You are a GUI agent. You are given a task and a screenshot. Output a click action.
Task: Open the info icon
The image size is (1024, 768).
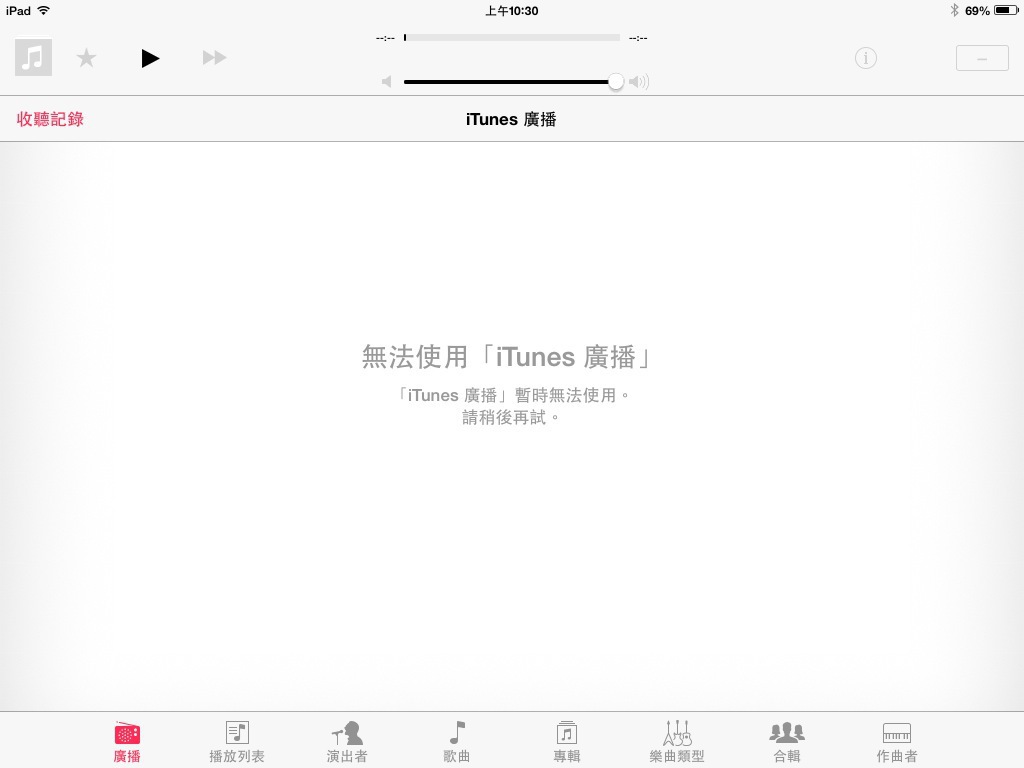866,58
